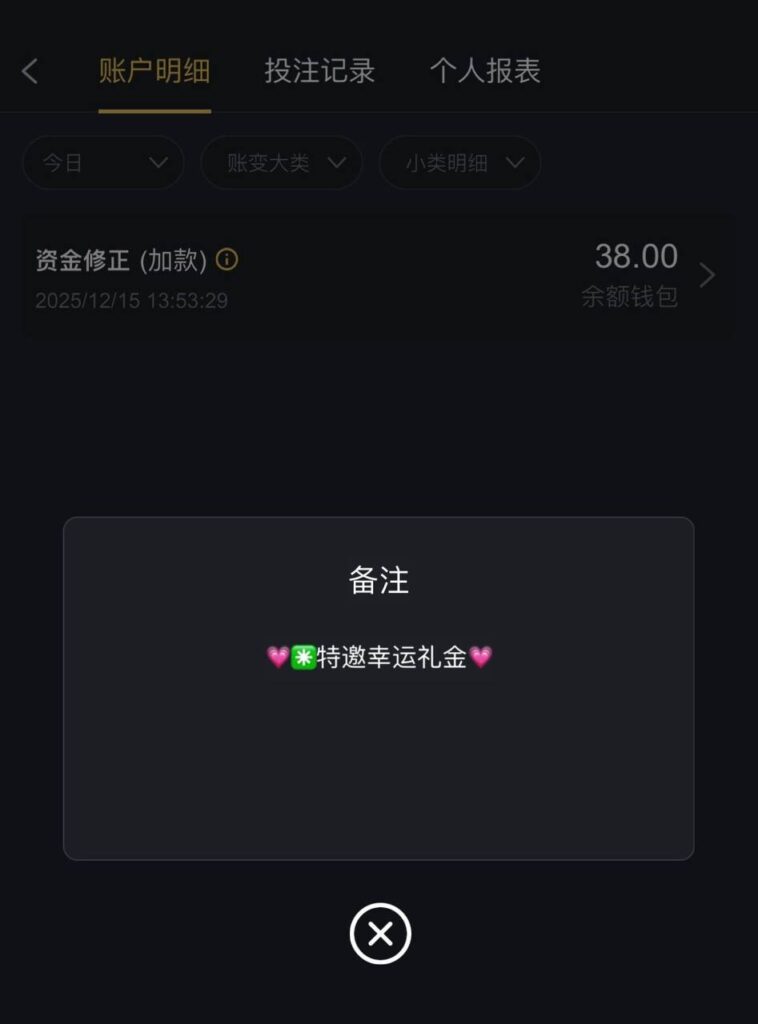Tap the info icon next to 资金修正 (加款)

228,260
